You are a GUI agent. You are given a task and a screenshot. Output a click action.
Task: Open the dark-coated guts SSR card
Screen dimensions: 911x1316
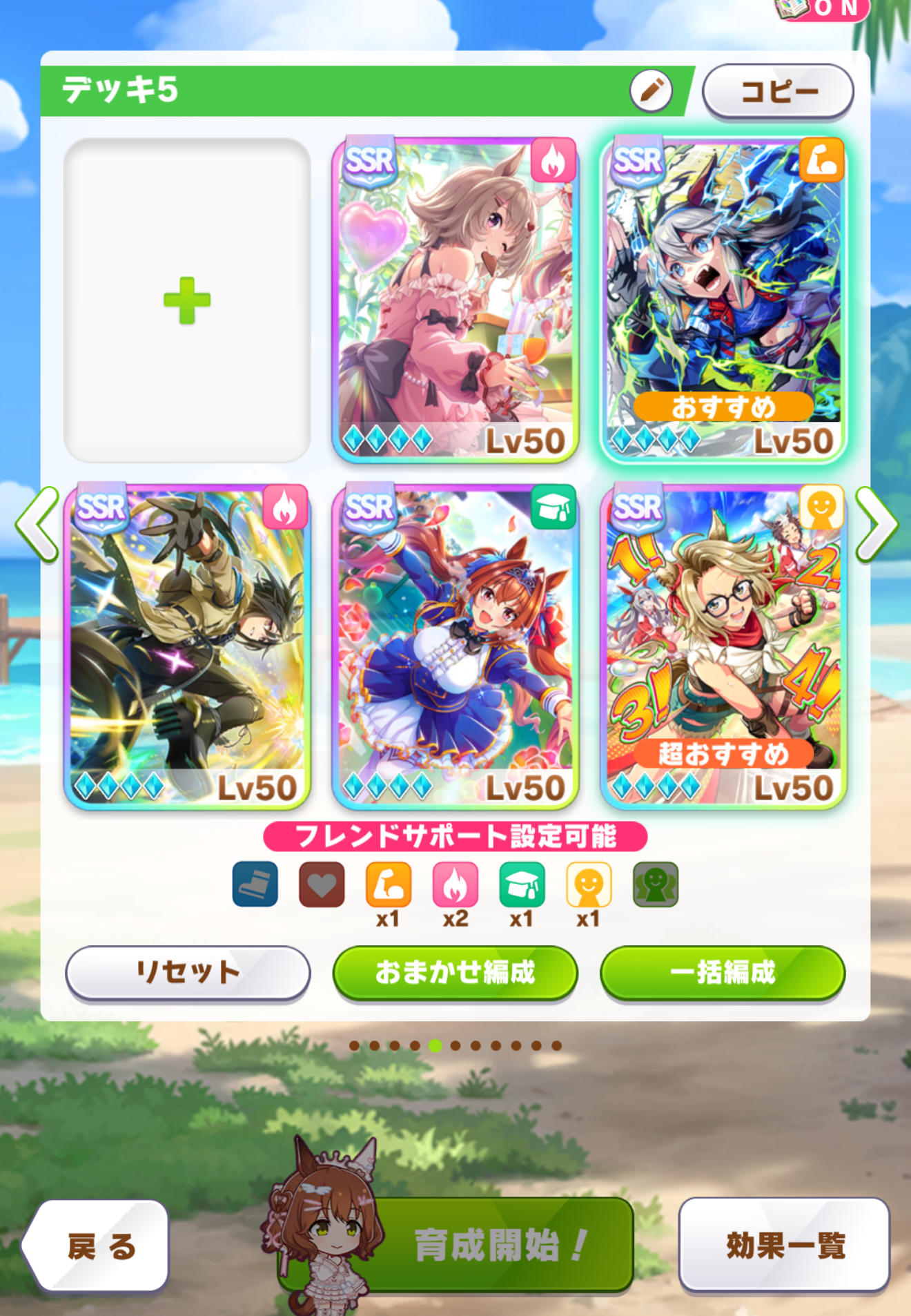[x=187, y=647]
